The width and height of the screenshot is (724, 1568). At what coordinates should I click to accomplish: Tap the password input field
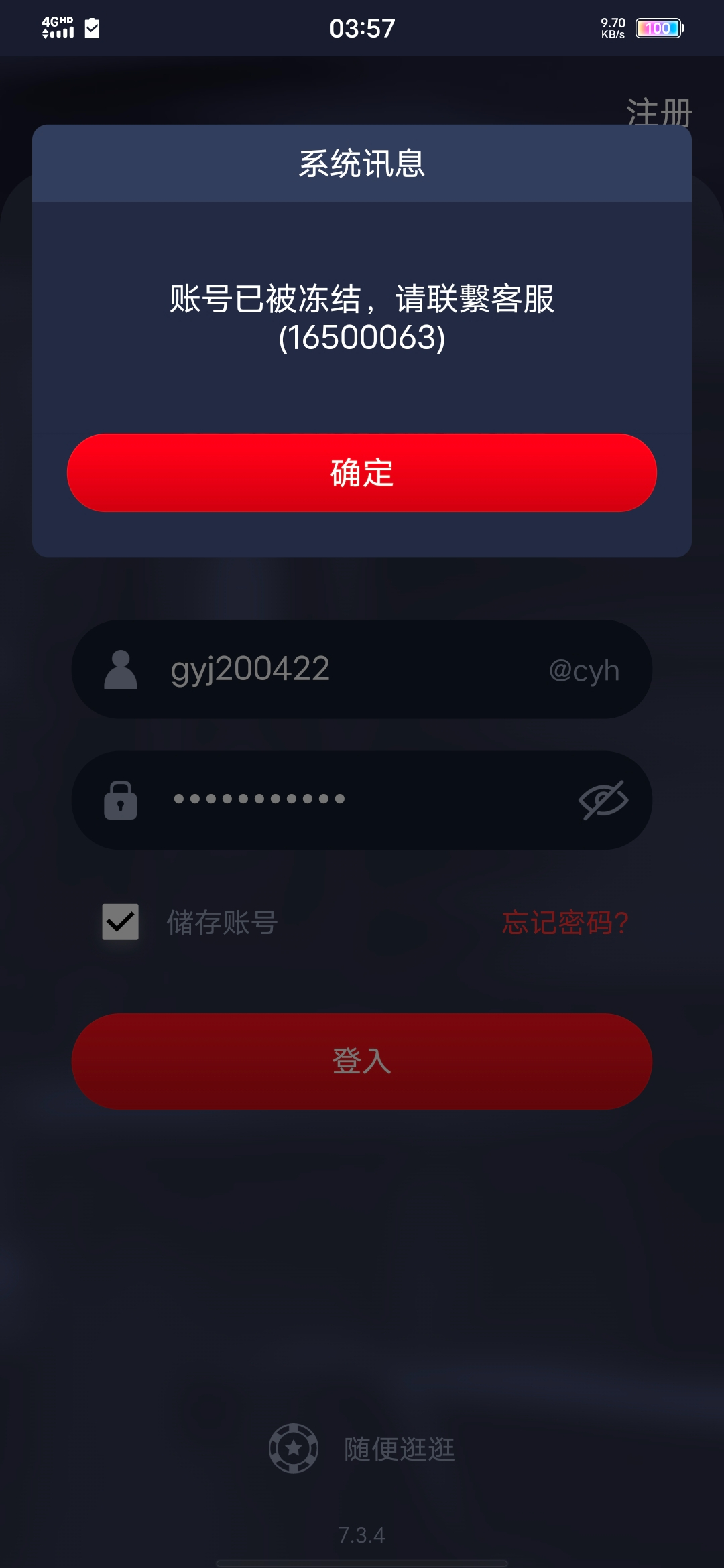click(362, 800)
